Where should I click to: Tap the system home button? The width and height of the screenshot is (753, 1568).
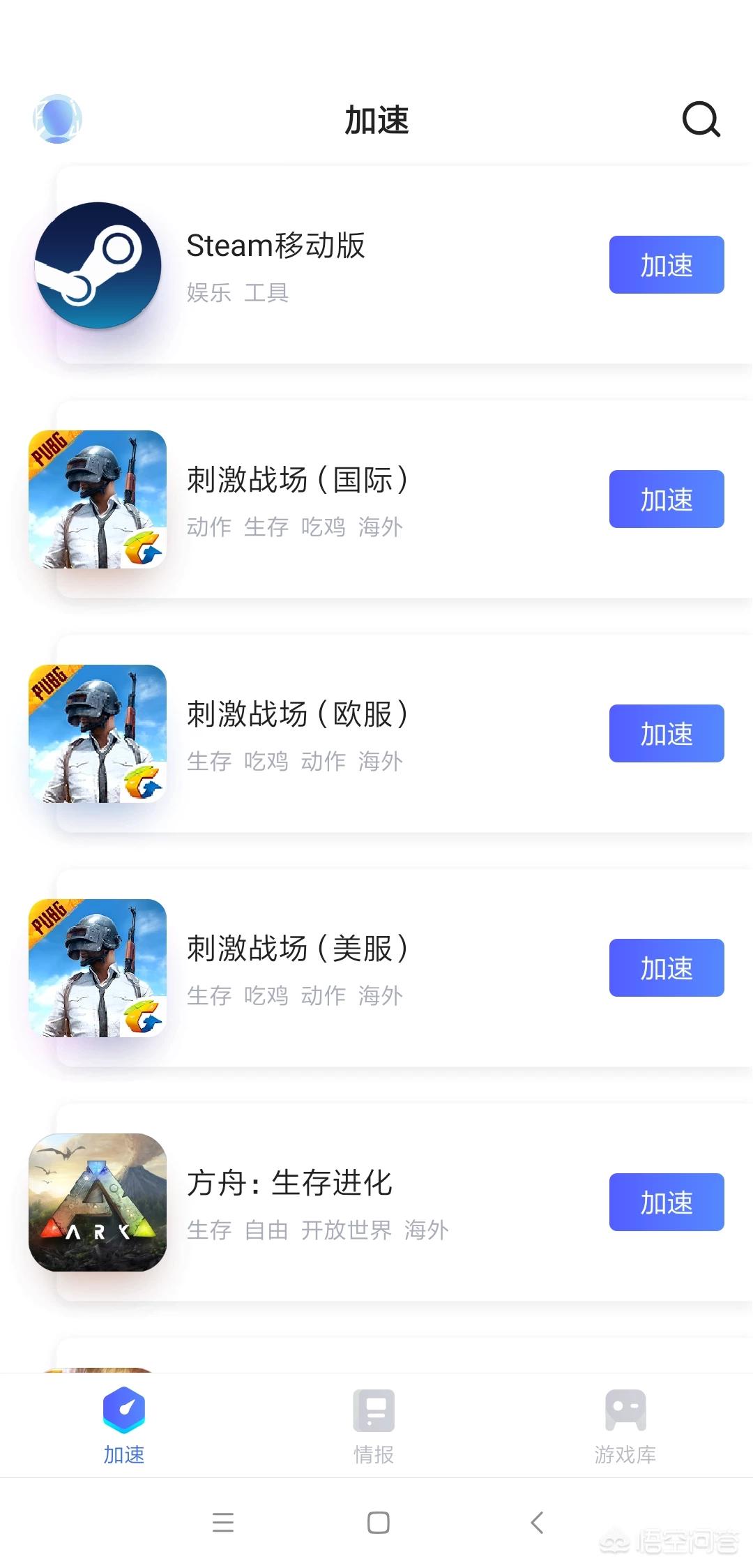378,1523
